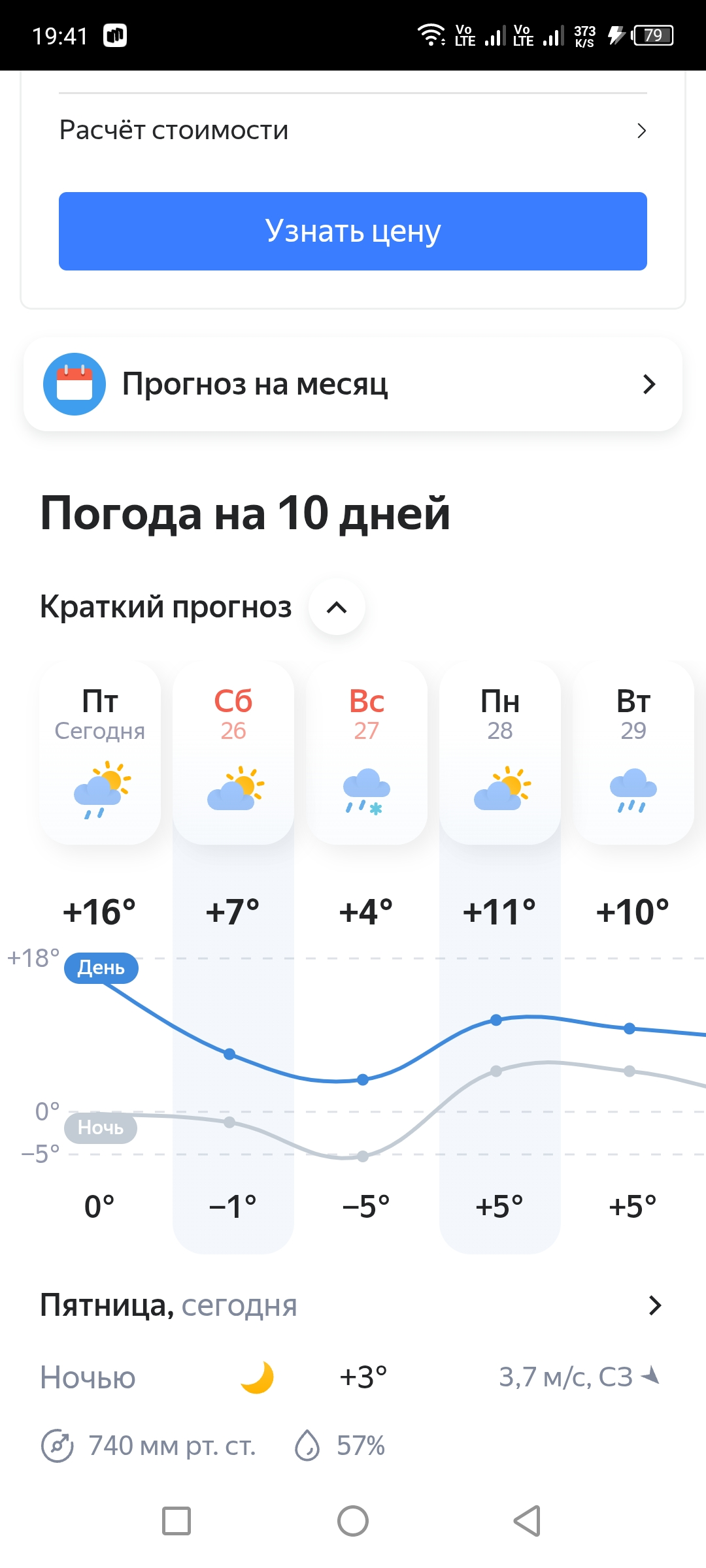The image size is (706, 1568).
Task: Open the Расчёт стоимости section
Action: (x=353, y=129)
